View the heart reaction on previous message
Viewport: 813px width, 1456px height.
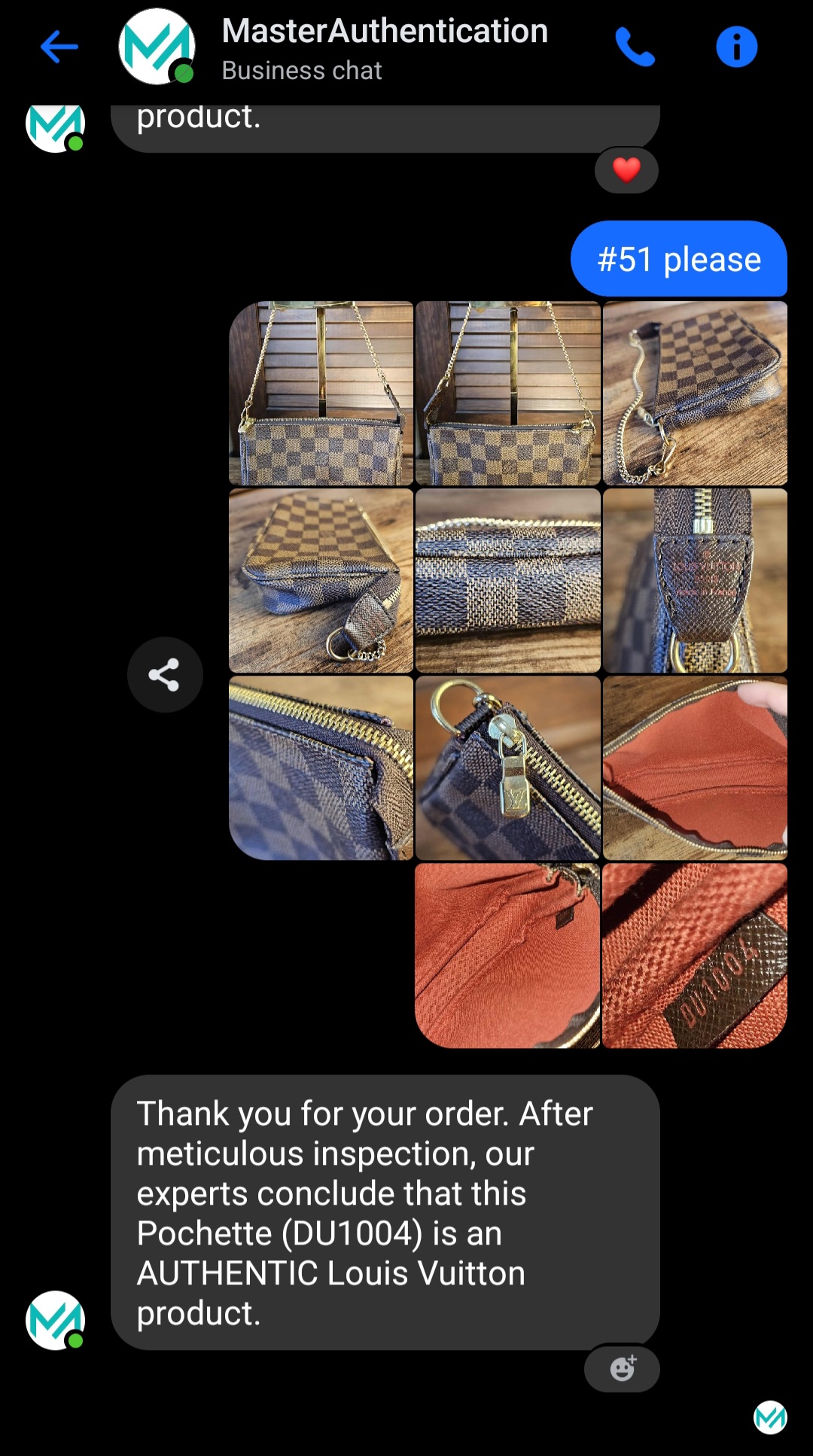point(626,170)
